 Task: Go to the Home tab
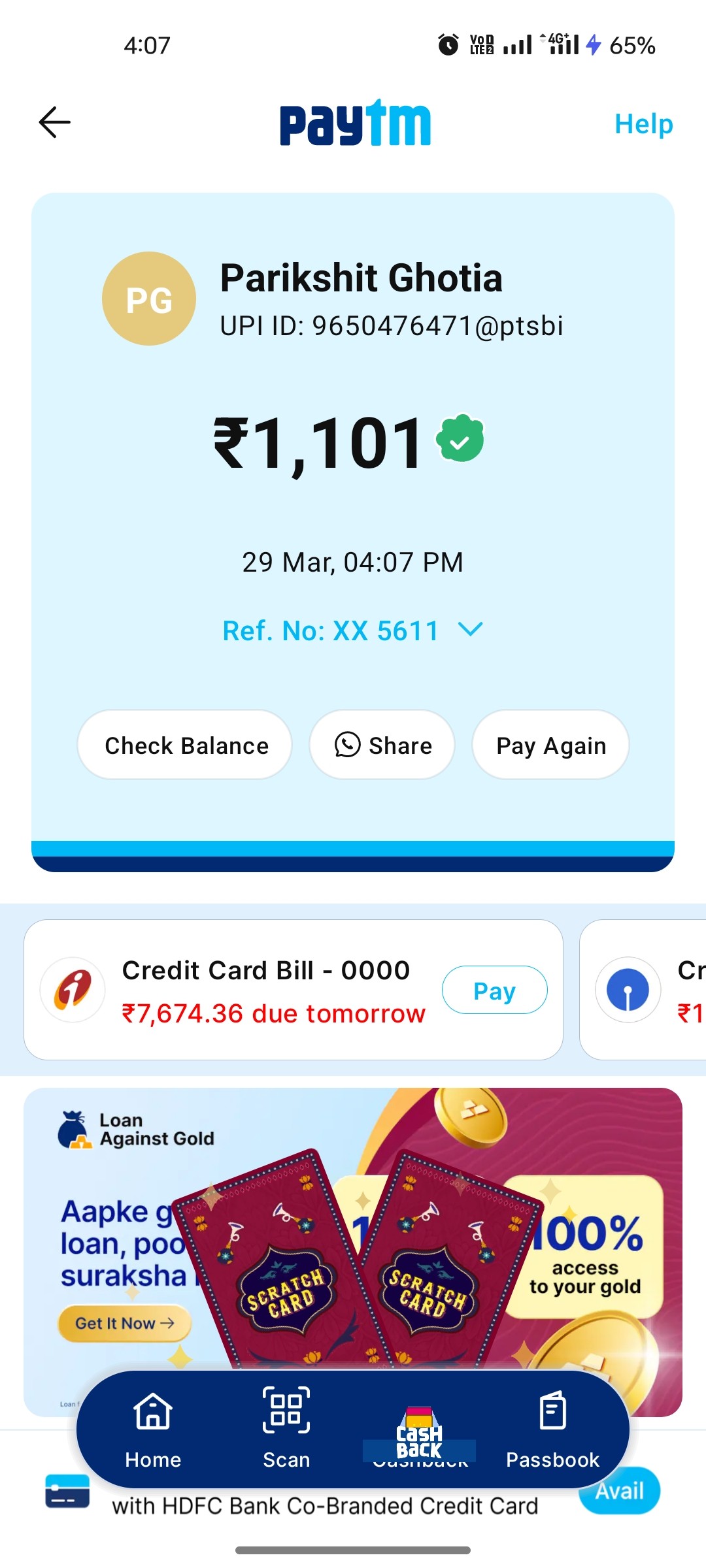(153, 1428)
